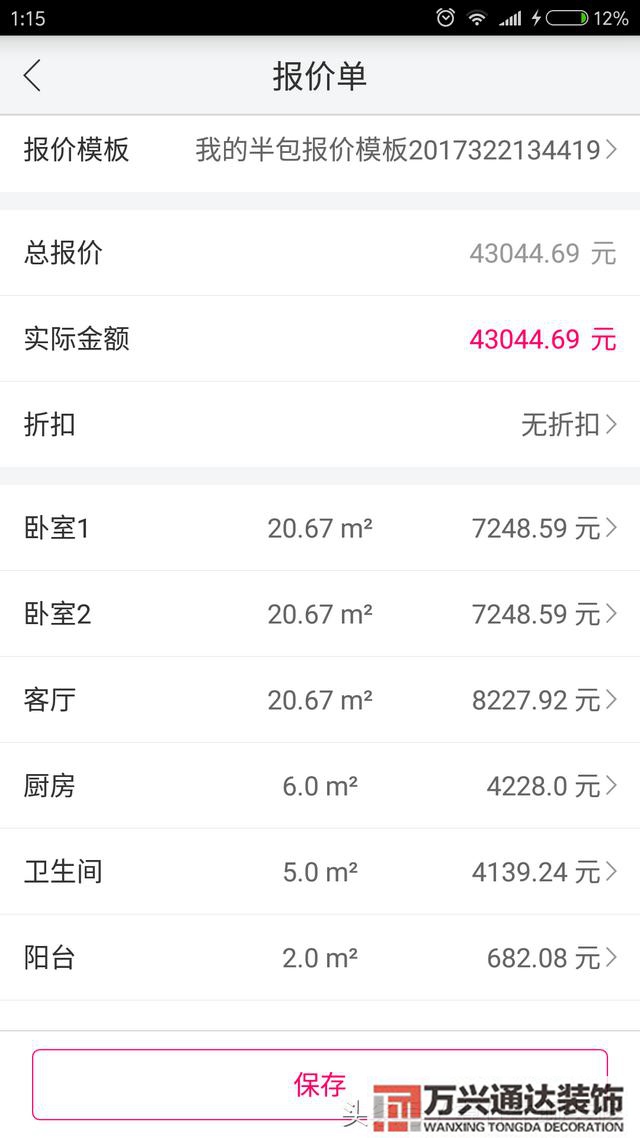
Task: View the 卧室2 quote details
Action: coord(320,614)
